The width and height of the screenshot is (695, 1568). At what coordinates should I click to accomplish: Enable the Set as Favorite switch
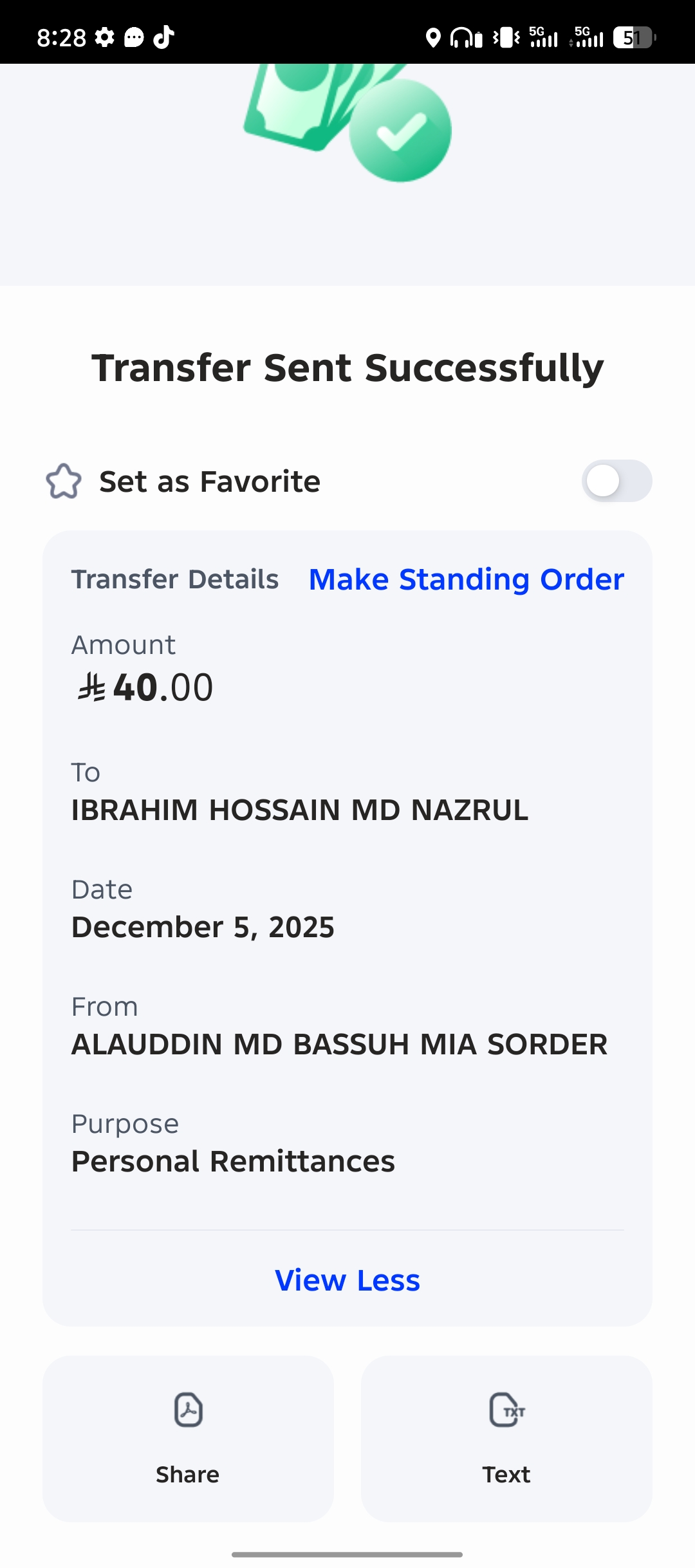click(616, 481)
